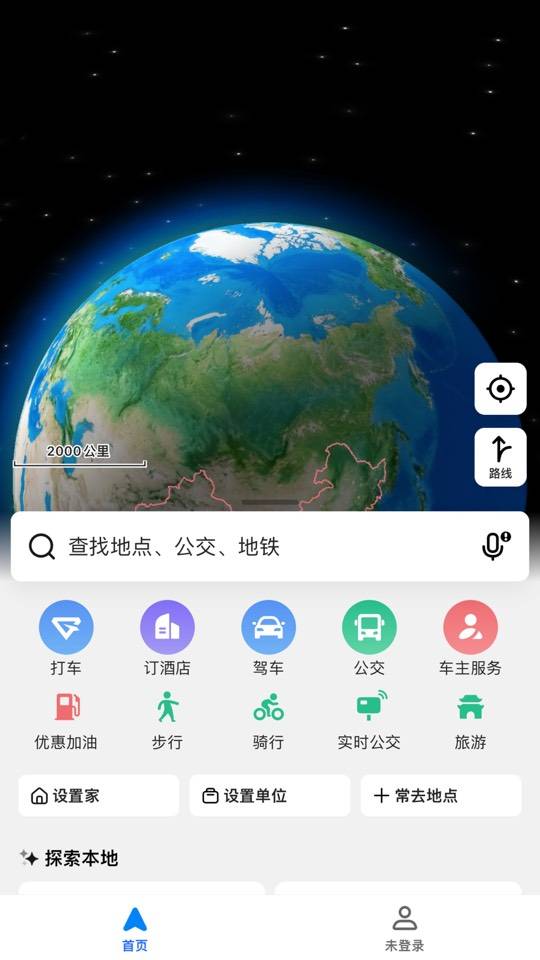This screenshot has height=960, width=540.
Task: Choose 骑行 cycling mode
Action: [x=268, y=721]
